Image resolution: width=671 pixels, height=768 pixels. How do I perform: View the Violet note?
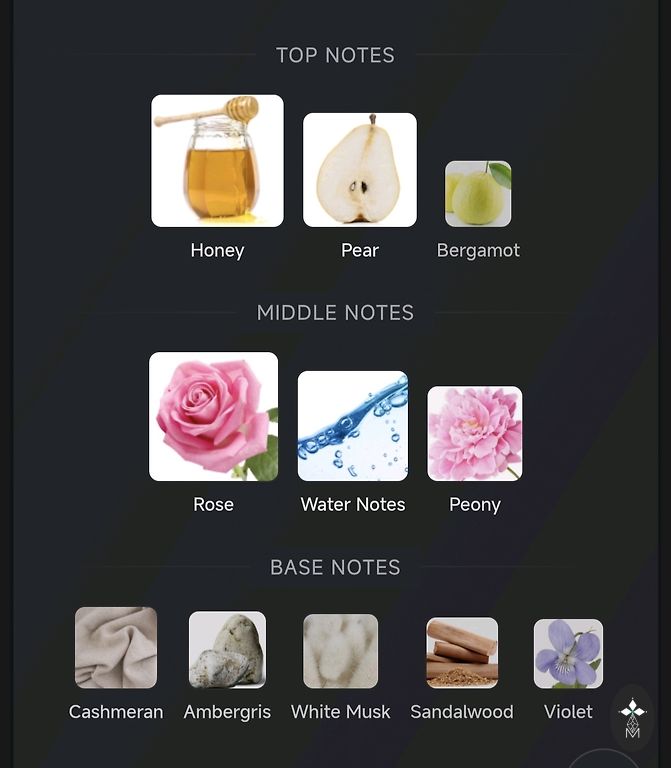coord(568,653)
